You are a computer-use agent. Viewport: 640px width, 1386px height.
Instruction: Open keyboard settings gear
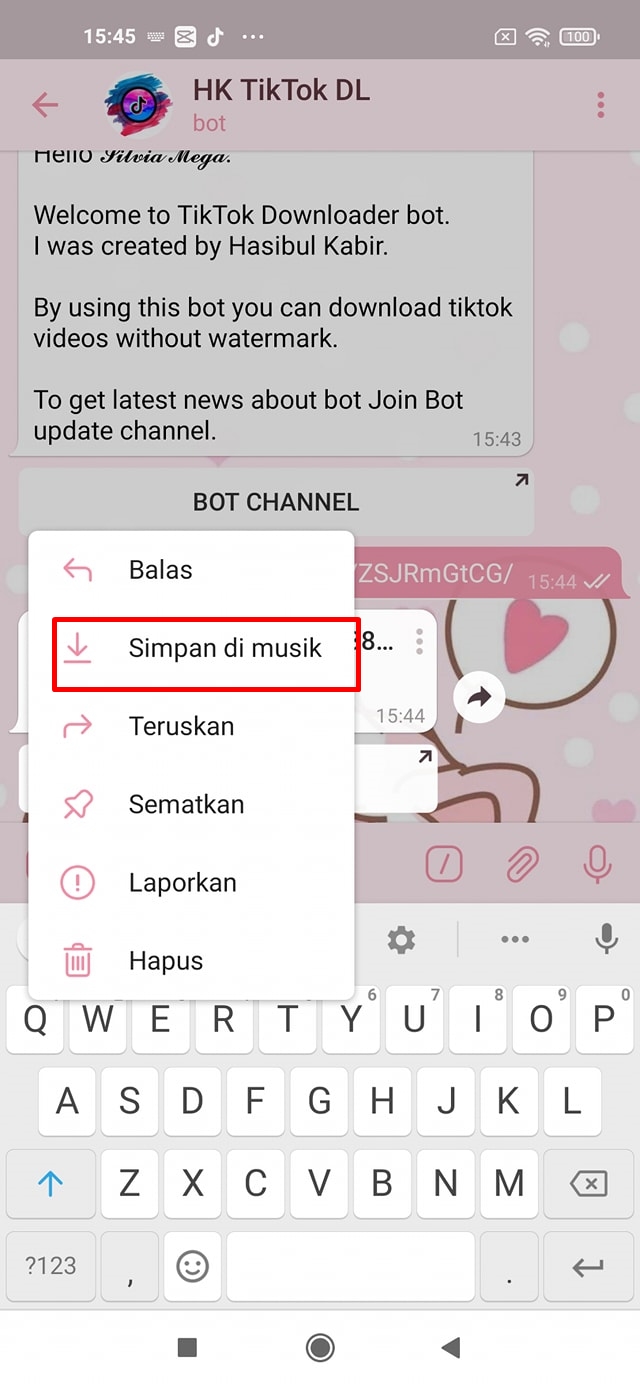(402, 939)
